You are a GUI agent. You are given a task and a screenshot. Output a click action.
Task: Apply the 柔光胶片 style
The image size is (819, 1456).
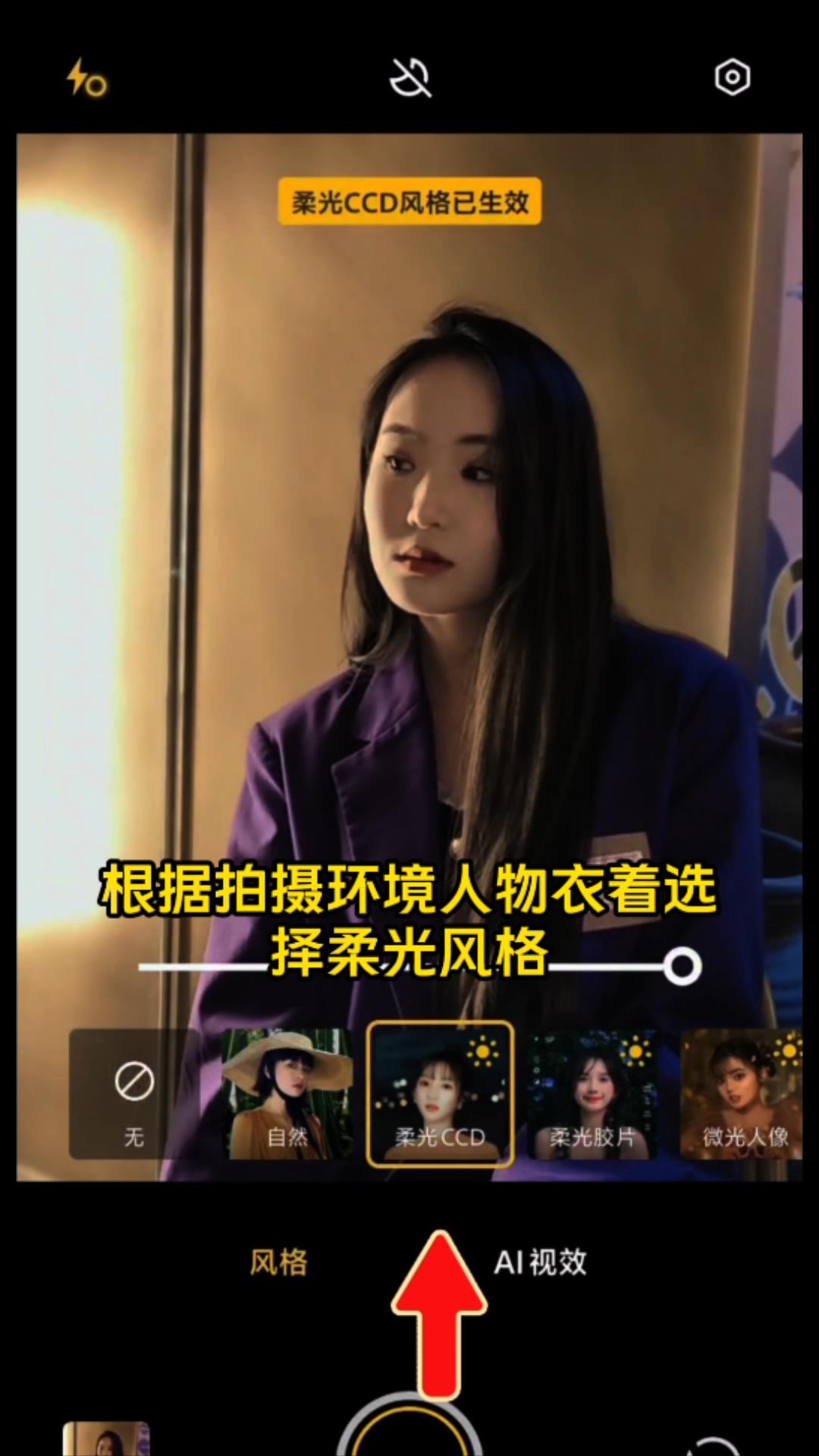[592, 1094]
